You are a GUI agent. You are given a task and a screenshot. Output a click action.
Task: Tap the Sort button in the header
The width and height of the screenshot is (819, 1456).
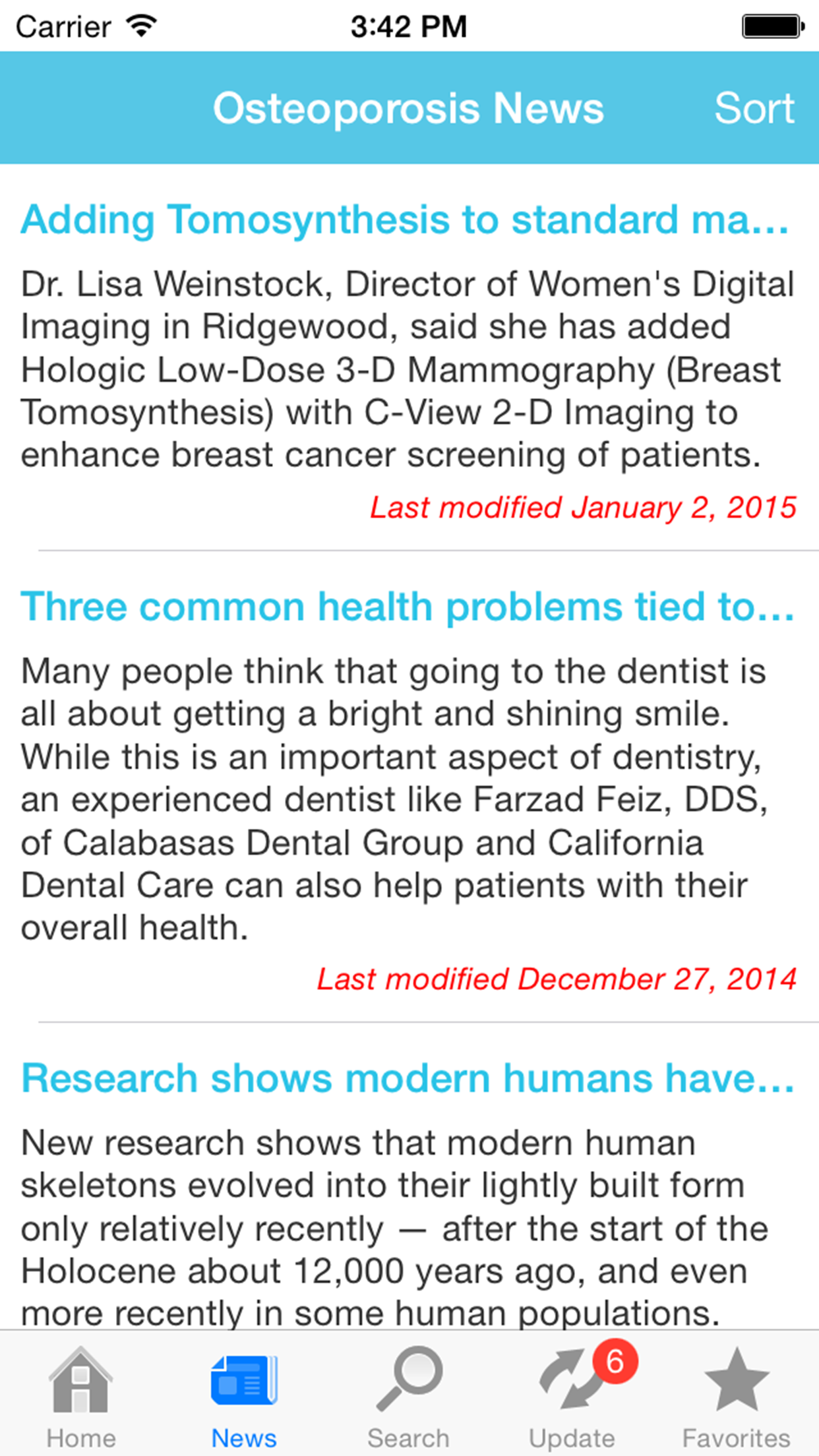pyautogui.click(x=754, y=108)
